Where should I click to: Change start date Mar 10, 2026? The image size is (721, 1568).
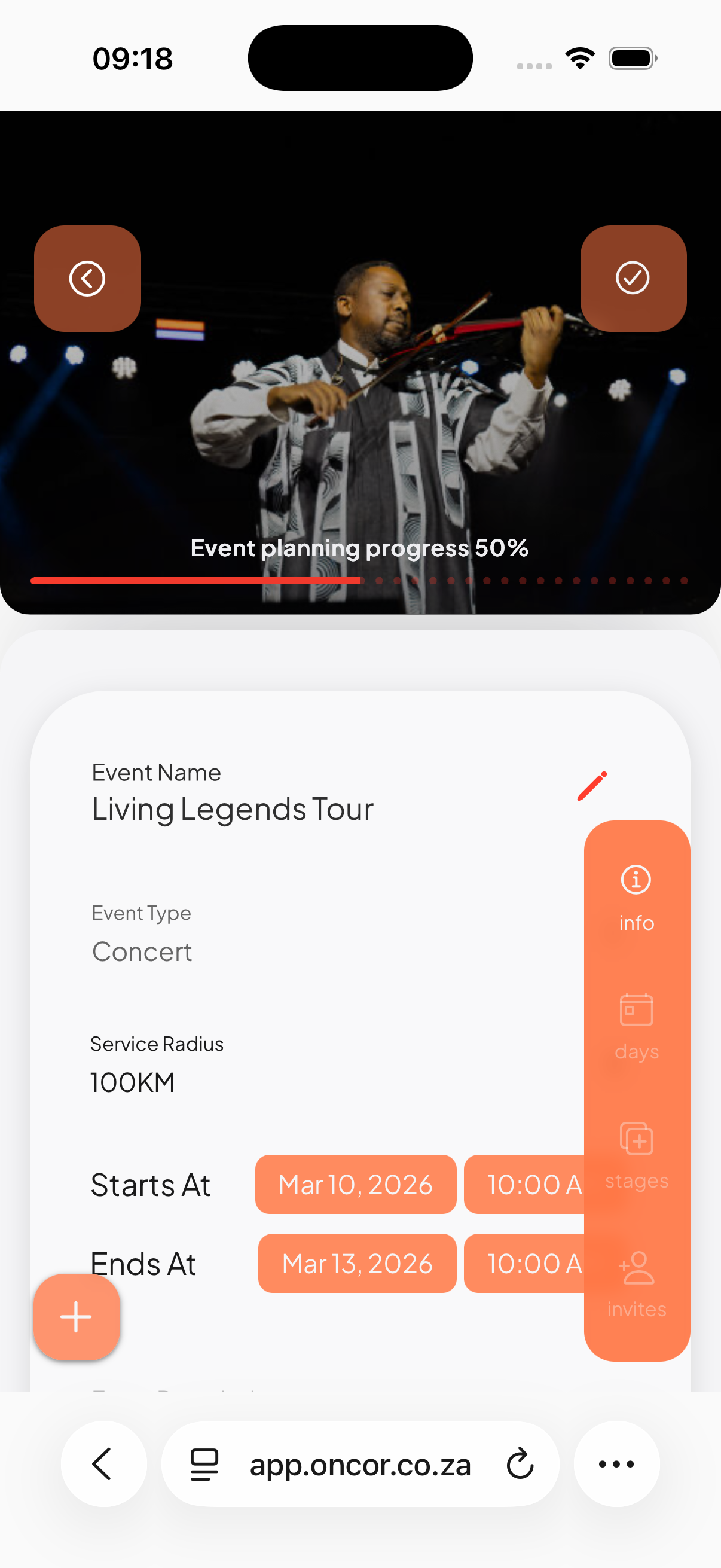[355, 1185]
